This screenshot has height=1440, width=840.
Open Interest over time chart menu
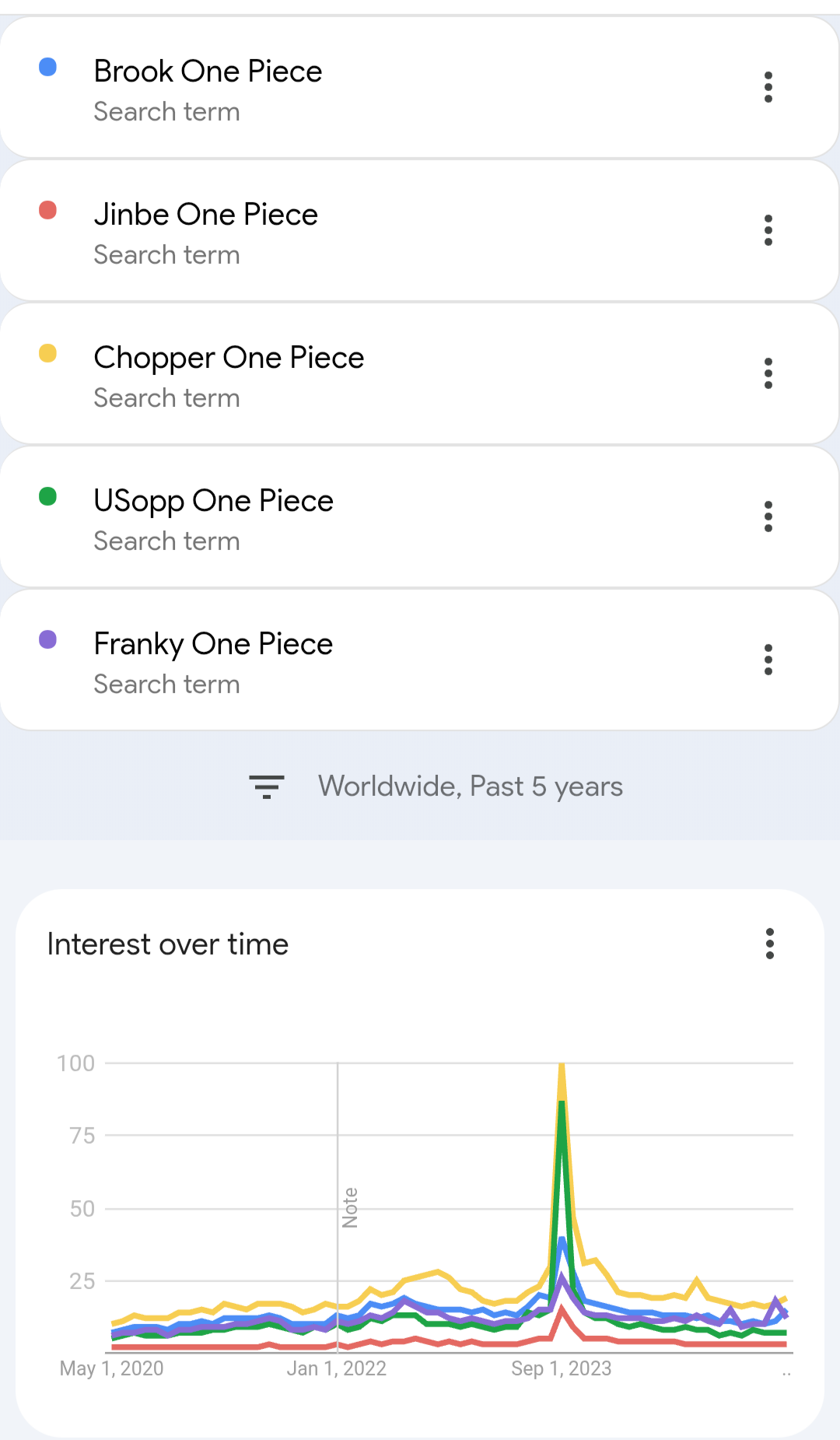[770, 944]
